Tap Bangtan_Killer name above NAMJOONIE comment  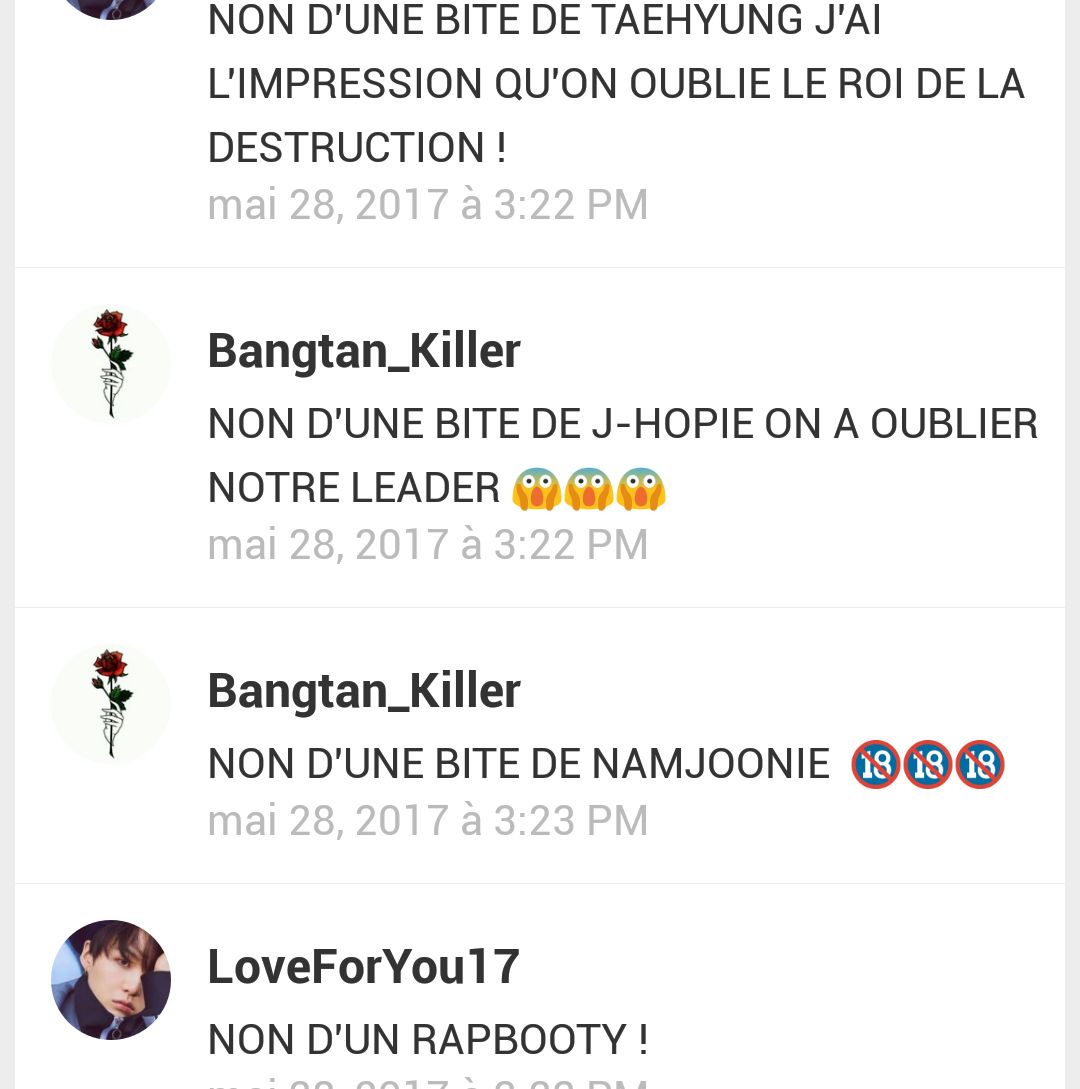[x=363, y=691]
